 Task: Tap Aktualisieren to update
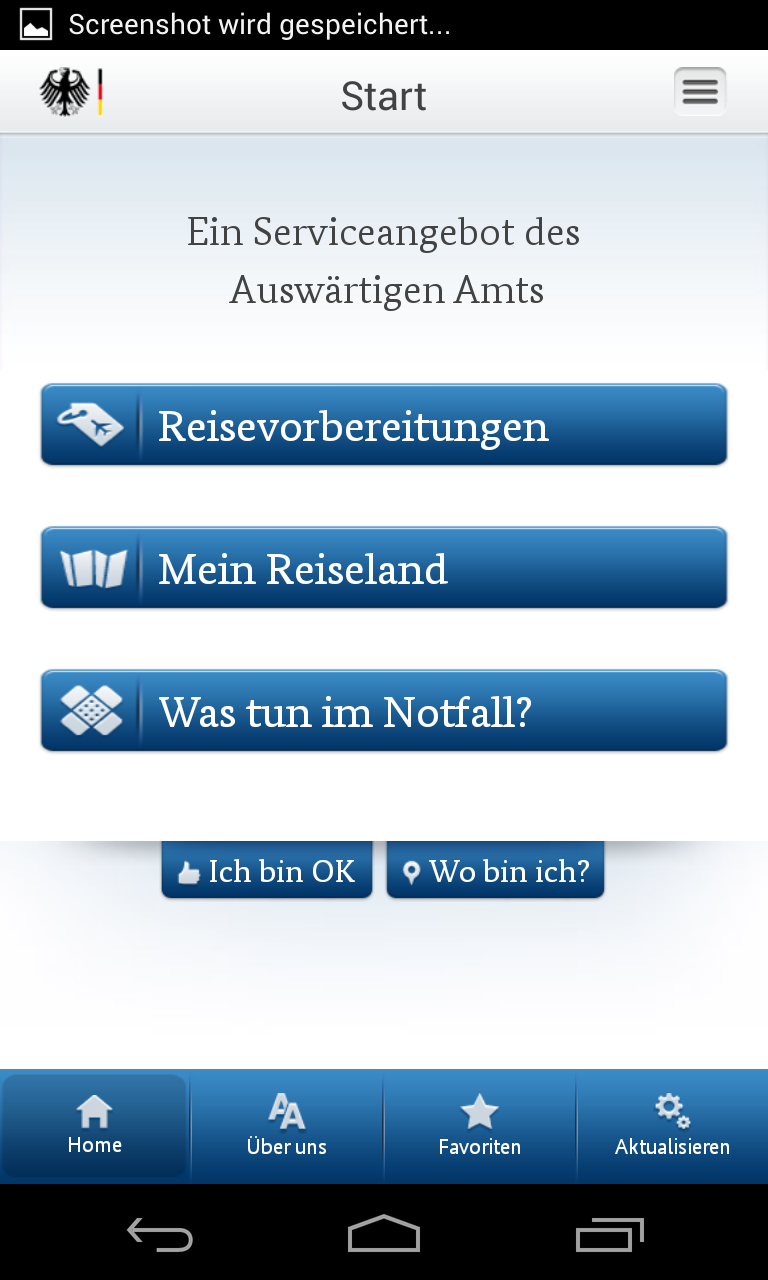pos(672,1126)
